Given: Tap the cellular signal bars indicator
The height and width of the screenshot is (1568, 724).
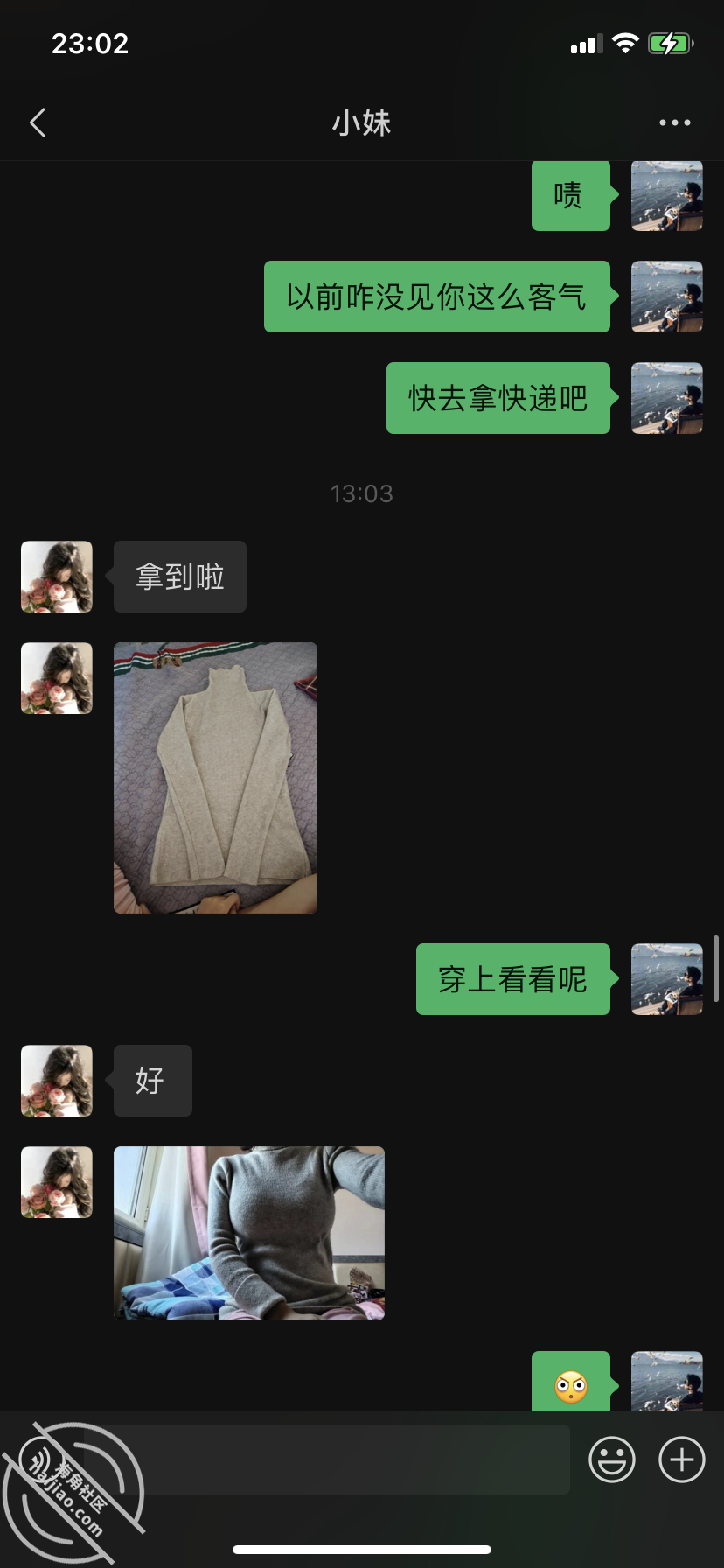Looking at the screenshot, I should 586,43.
